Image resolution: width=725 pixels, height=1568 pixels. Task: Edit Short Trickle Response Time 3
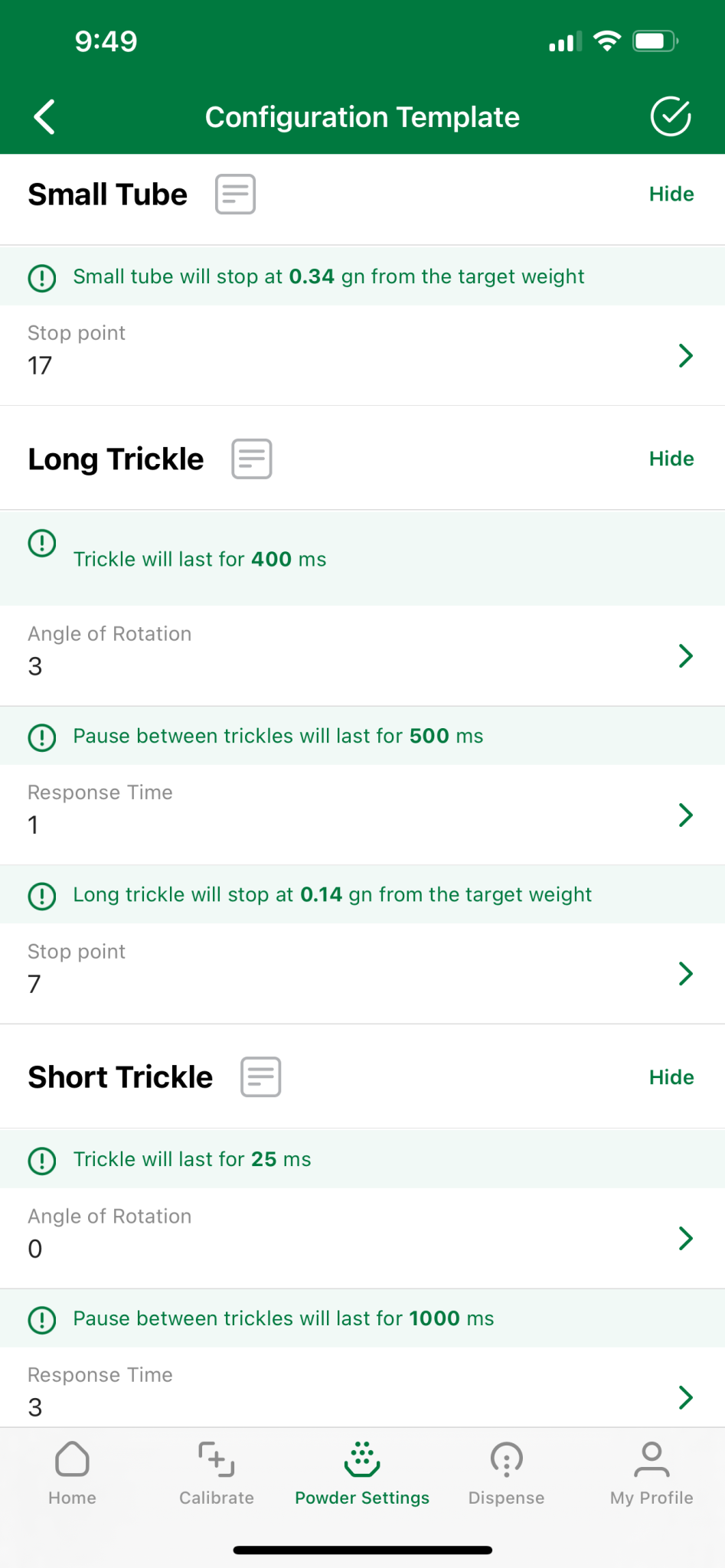[362, 1388]
